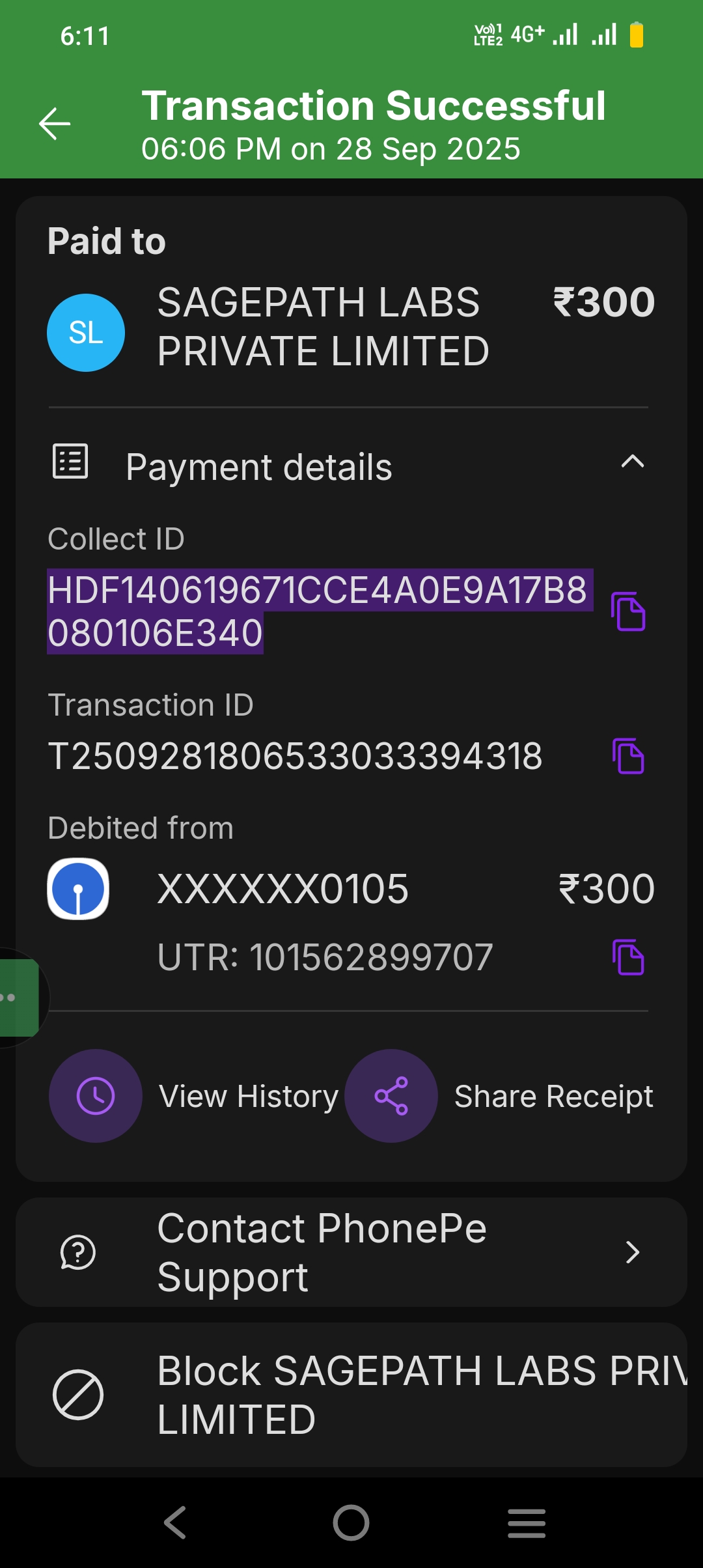
Task: Share Receipt of this payment
Action: [391, 1096]
